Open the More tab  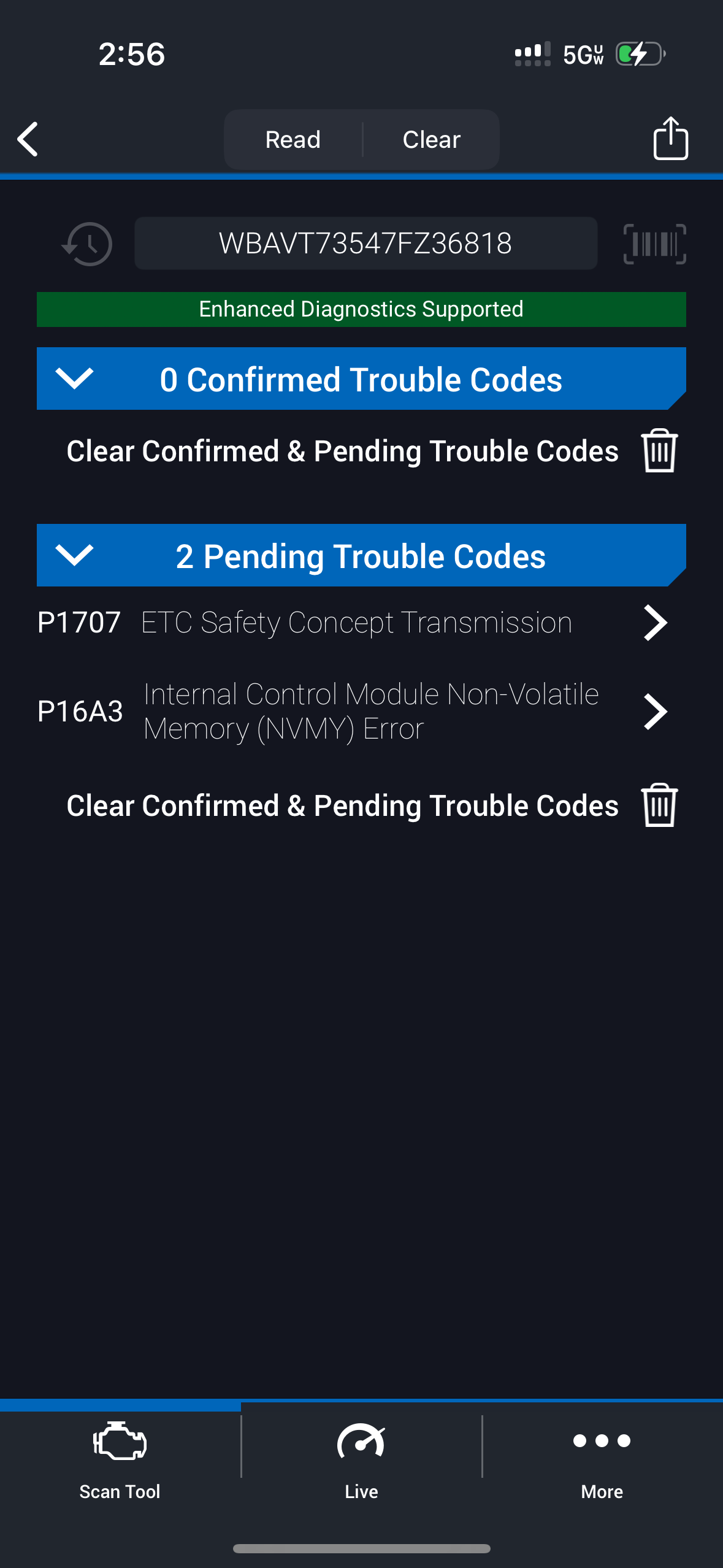coord(602,1460)
